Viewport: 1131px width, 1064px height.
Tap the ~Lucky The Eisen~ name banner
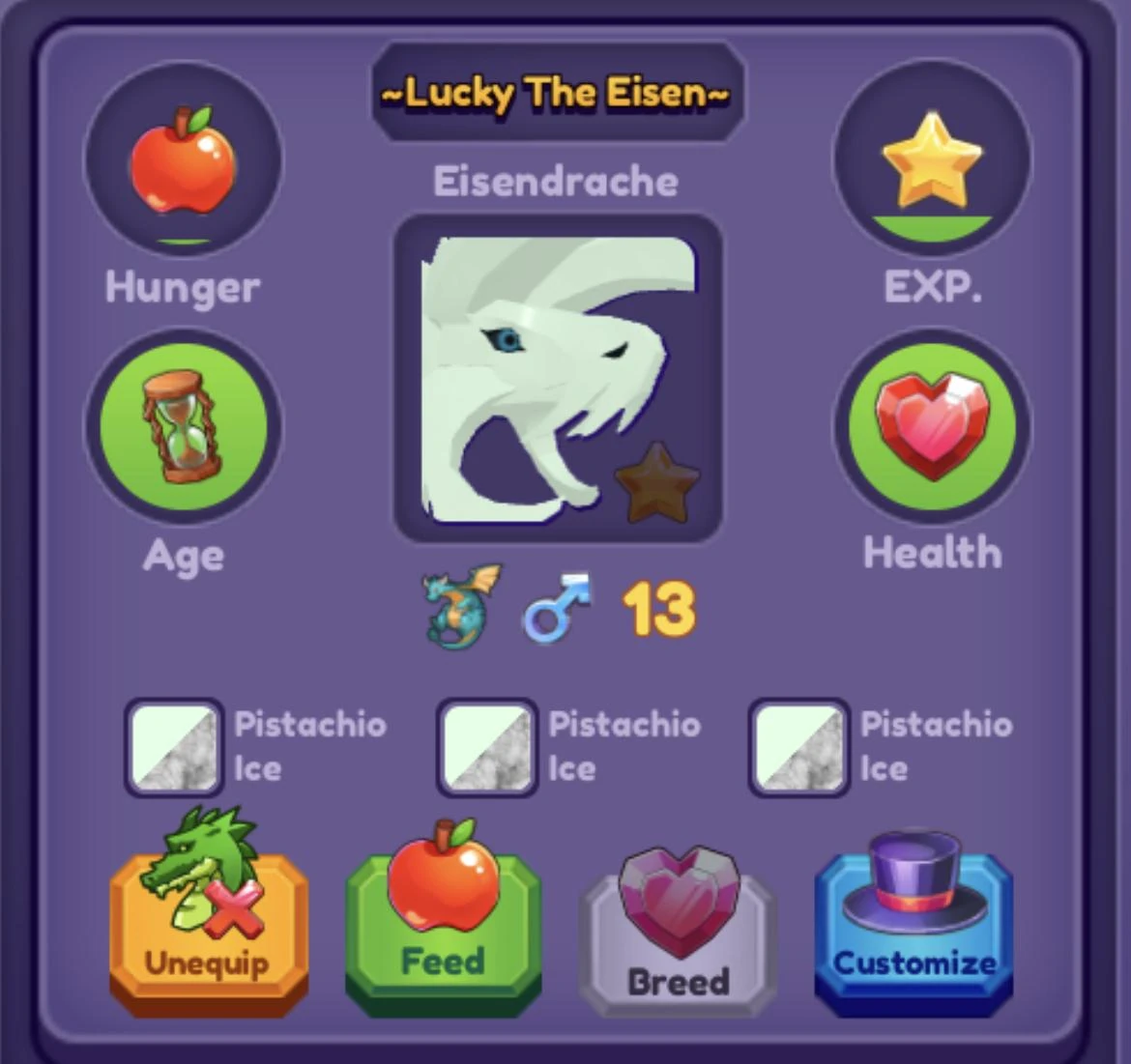coord(557,94)
